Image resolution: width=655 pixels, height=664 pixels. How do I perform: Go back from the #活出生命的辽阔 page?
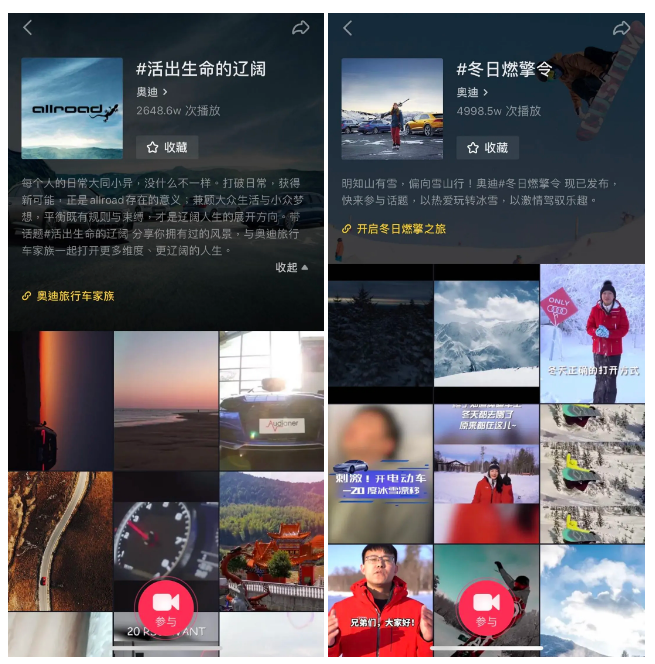27,28
